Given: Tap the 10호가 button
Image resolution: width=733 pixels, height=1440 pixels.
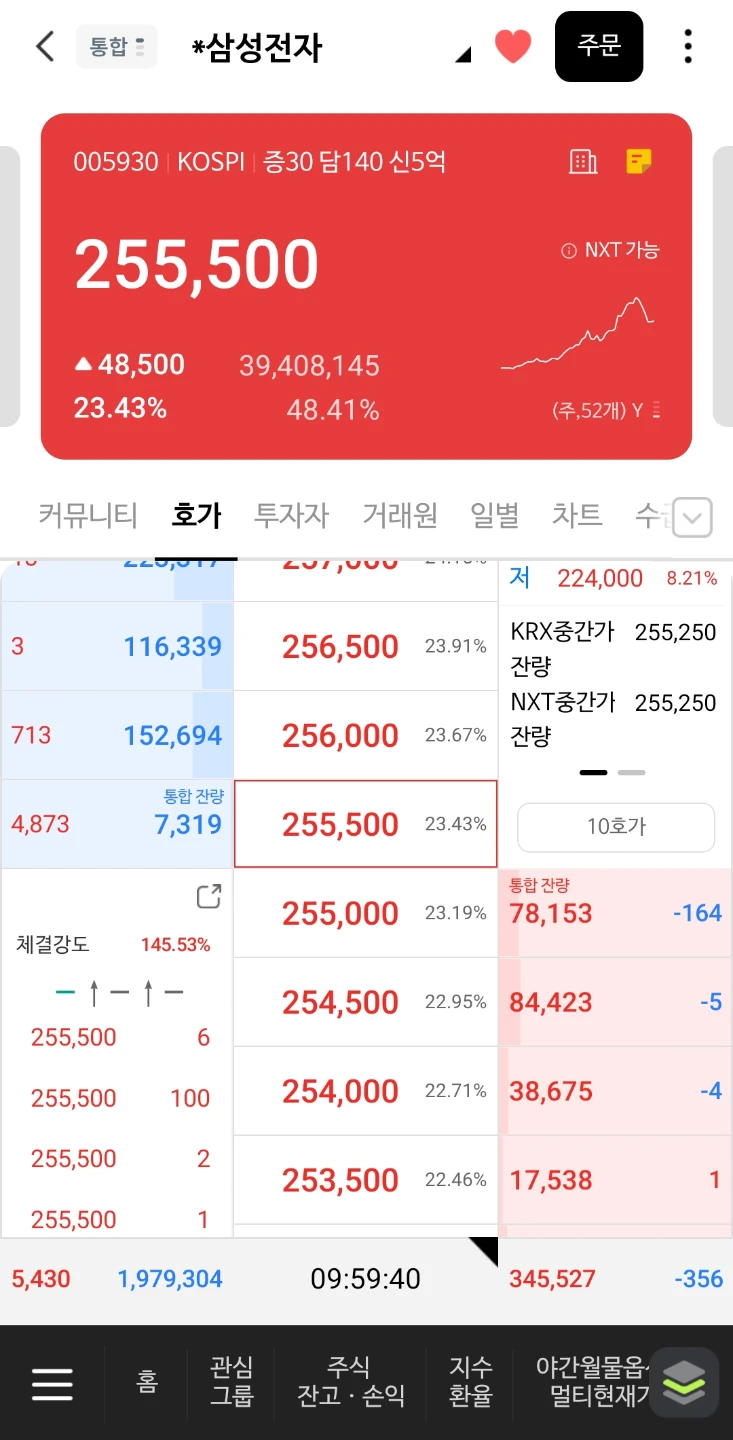Looking at the screenshot, I should (x=616, y=827).
